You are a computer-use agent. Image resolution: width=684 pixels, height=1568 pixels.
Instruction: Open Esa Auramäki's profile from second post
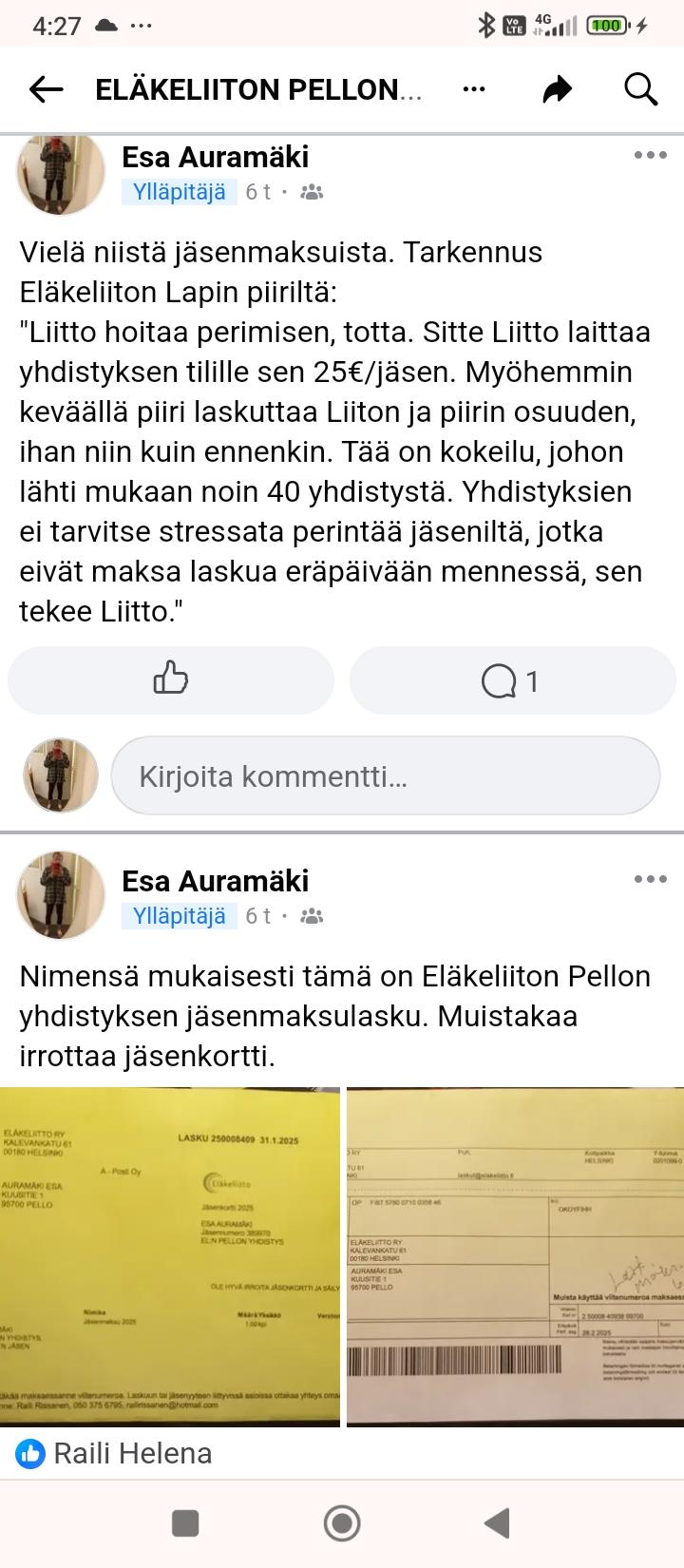tap(215, 881)
